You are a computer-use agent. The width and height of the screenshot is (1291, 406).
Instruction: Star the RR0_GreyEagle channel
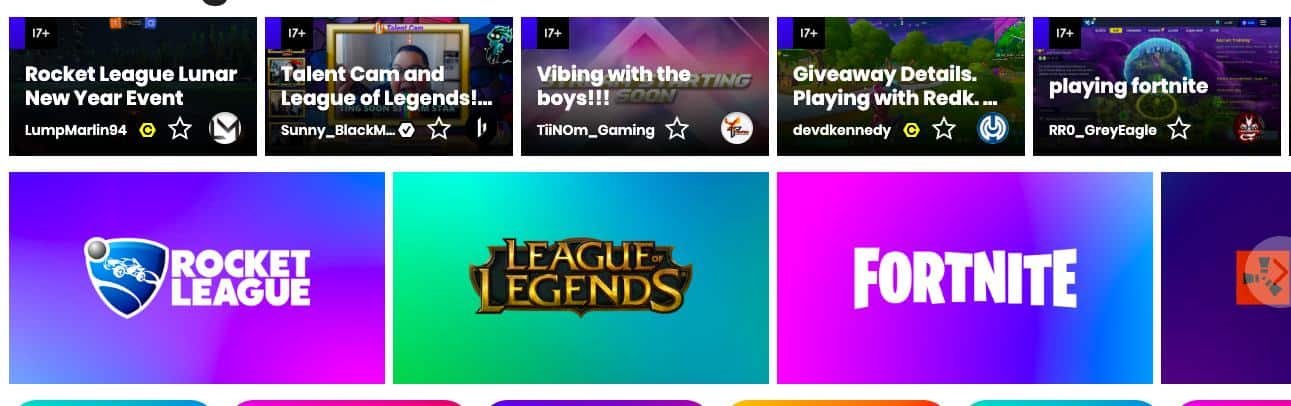coord(1179,129)
